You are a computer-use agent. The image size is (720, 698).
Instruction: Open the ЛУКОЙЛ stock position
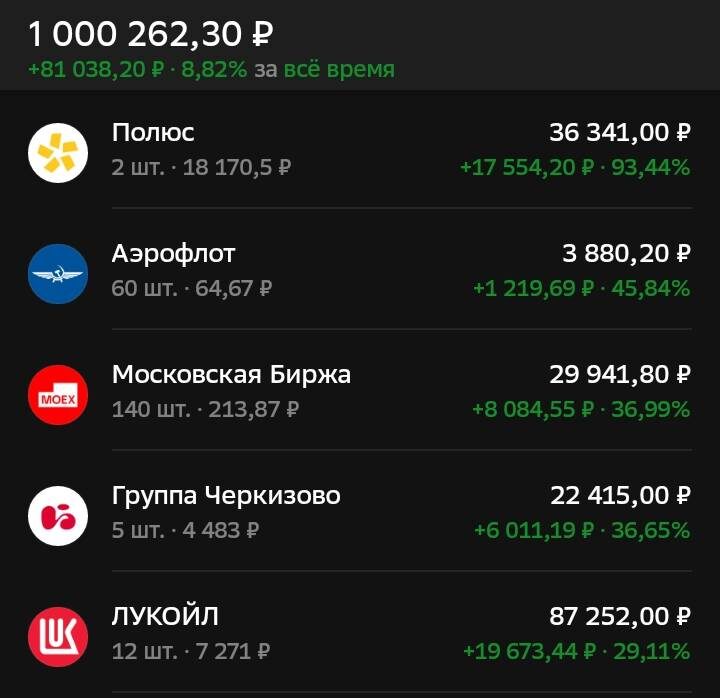[x=360, y=633]
